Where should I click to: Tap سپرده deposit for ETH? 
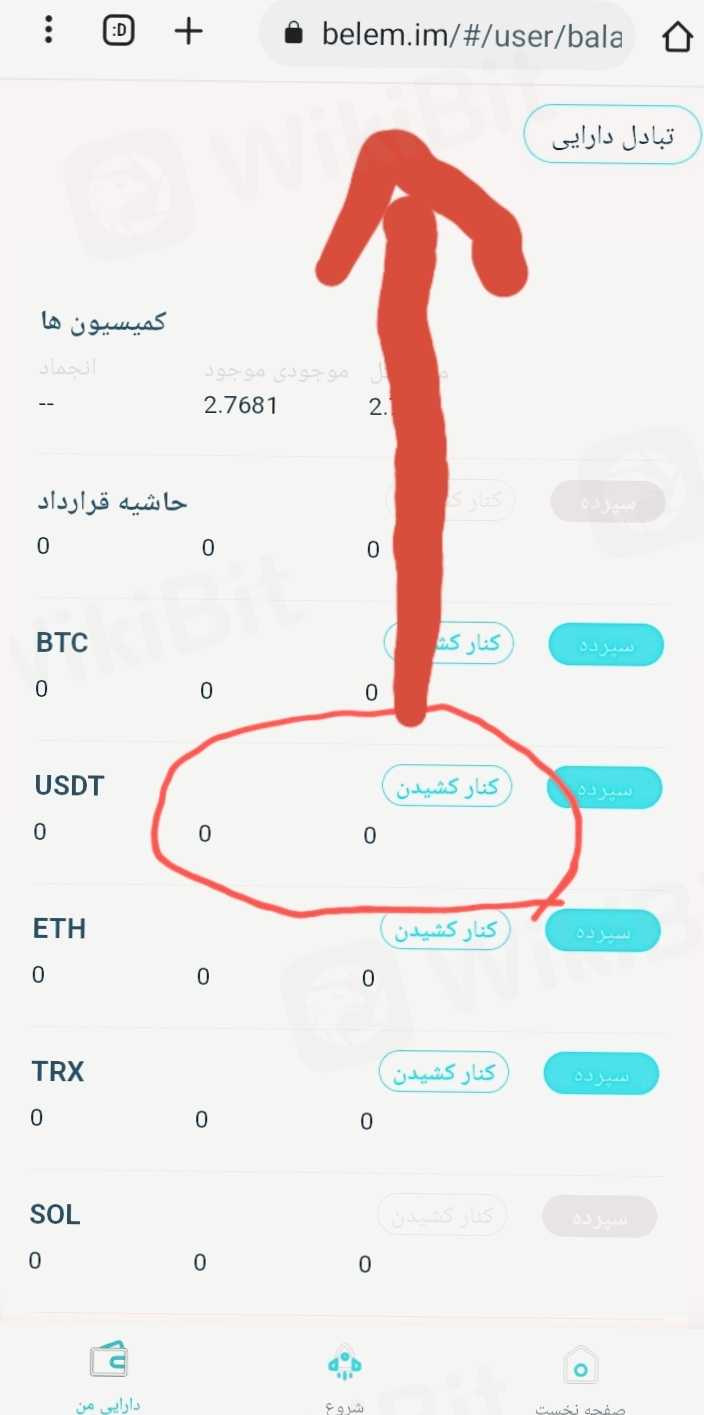(x=604, y=932)
